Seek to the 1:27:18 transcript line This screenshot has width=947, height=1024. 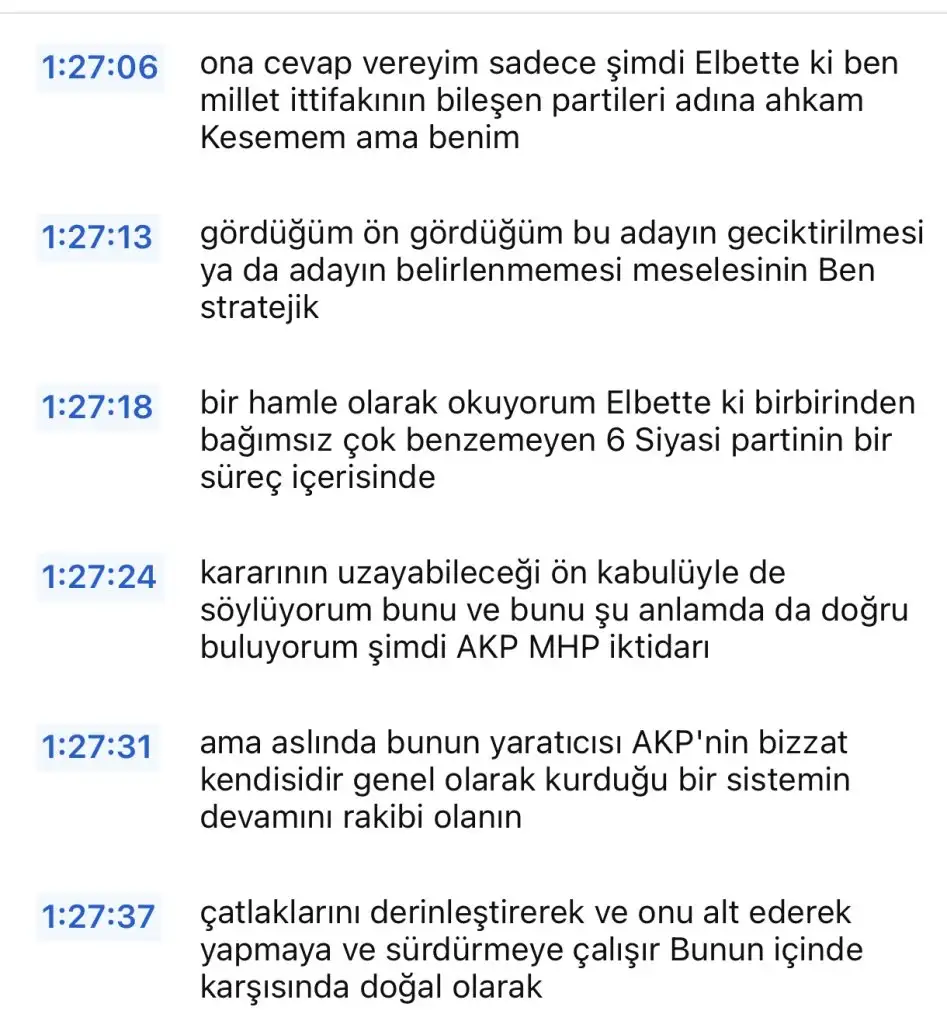tap(99, 407)
